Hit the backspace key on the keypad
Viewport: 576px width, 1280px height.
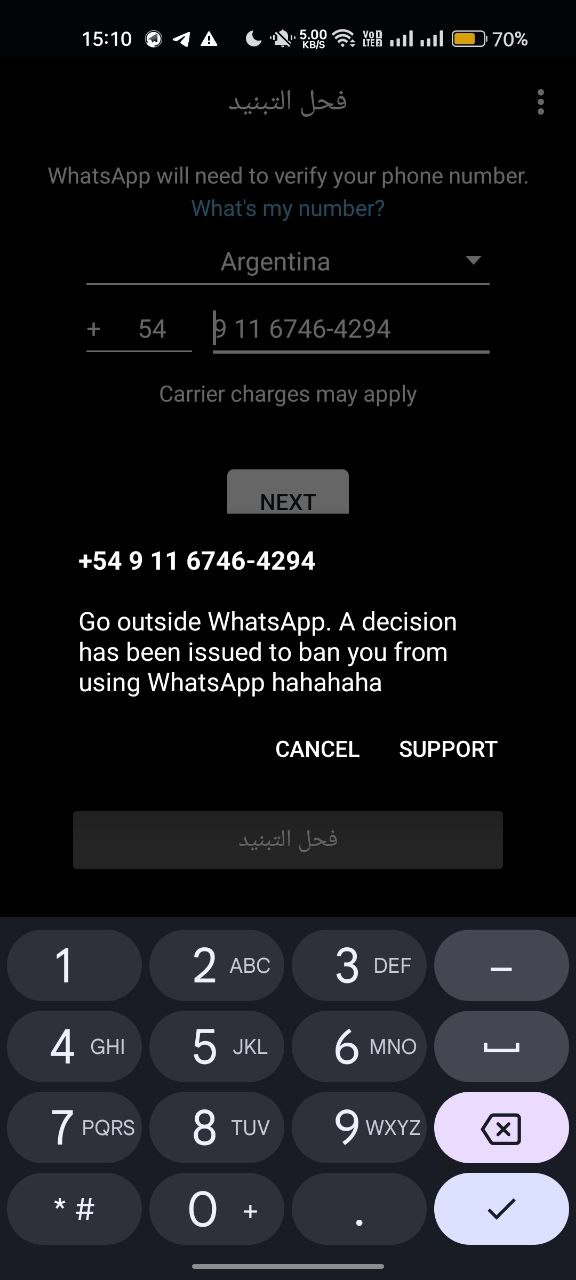(501, 1128)
